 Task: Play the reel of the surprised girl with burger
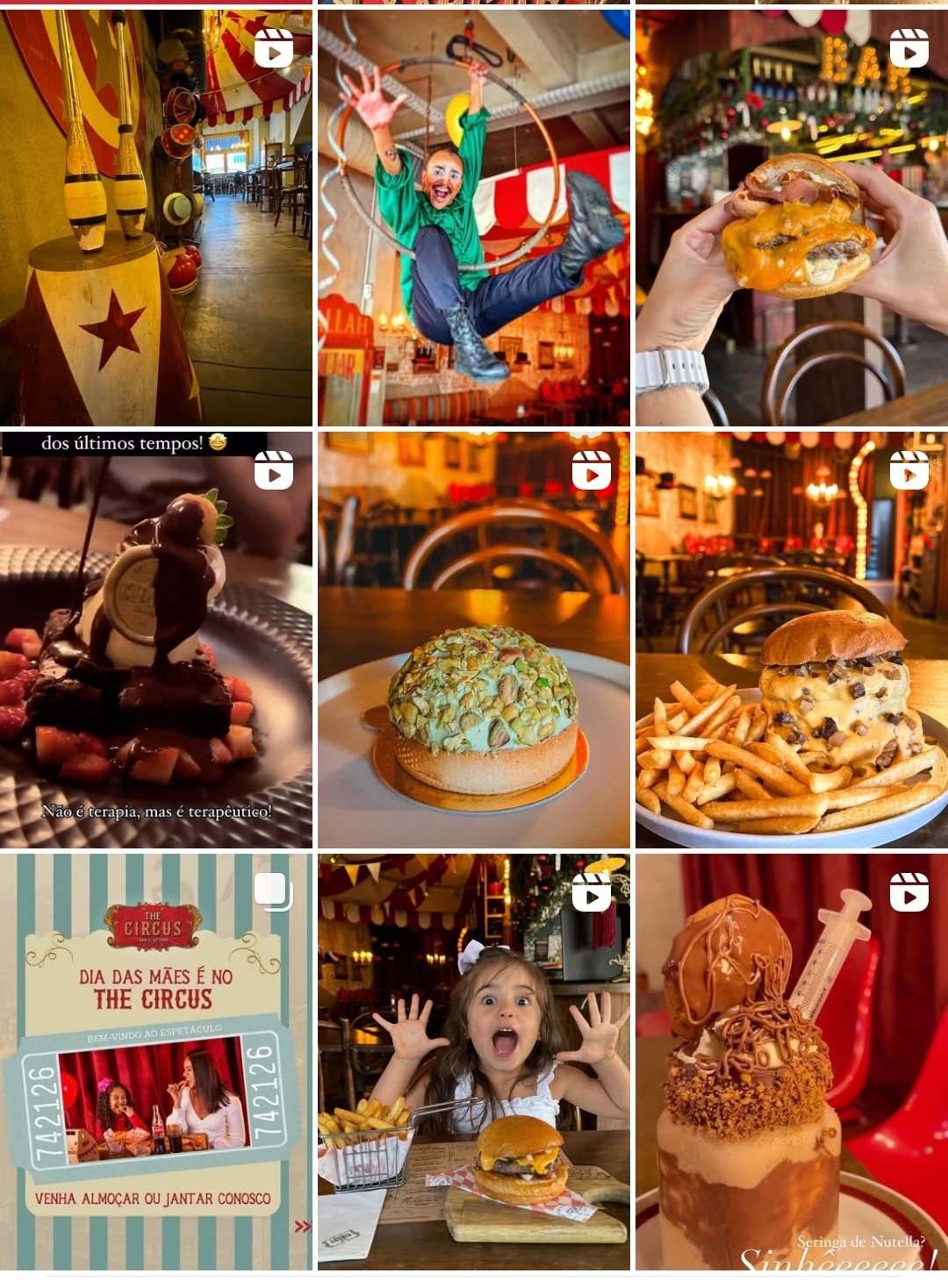click(474, 1062)
